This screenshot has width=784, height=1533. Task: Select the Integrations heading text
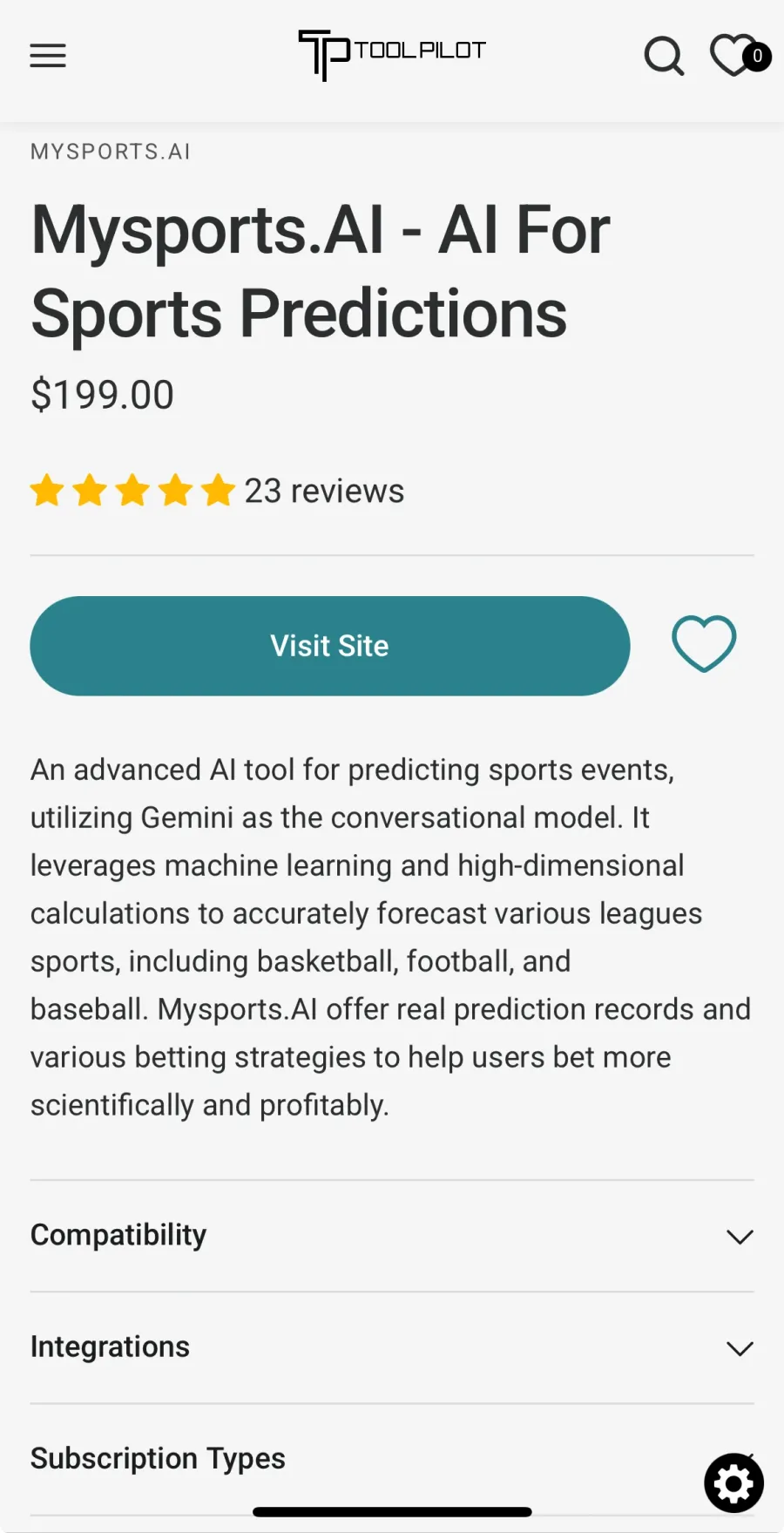[x=110, y=1347]
